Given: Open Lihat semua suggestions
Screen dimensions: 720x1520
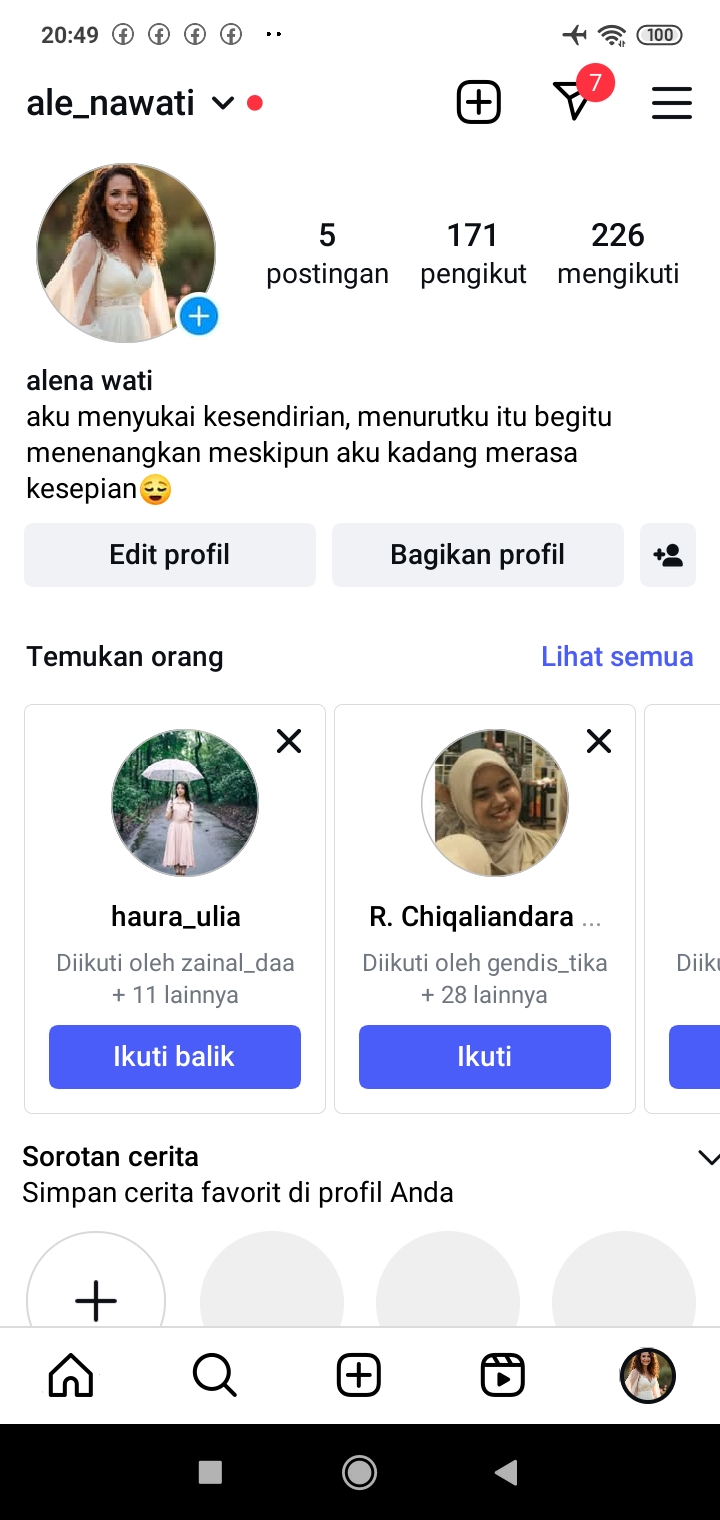Looking at the screenshot, I should click(617, 657).
